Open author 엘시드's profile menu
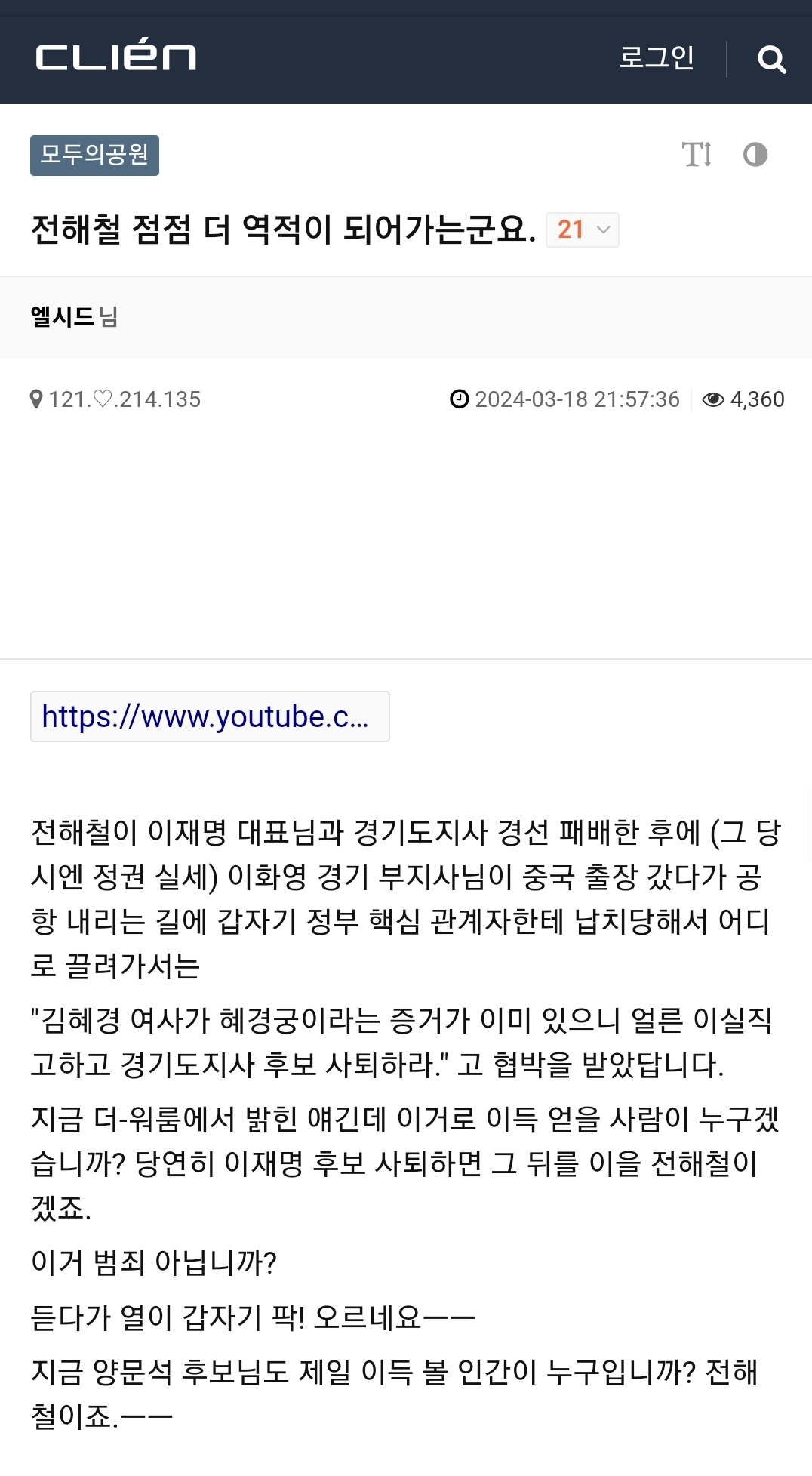 tap(63, 317)
